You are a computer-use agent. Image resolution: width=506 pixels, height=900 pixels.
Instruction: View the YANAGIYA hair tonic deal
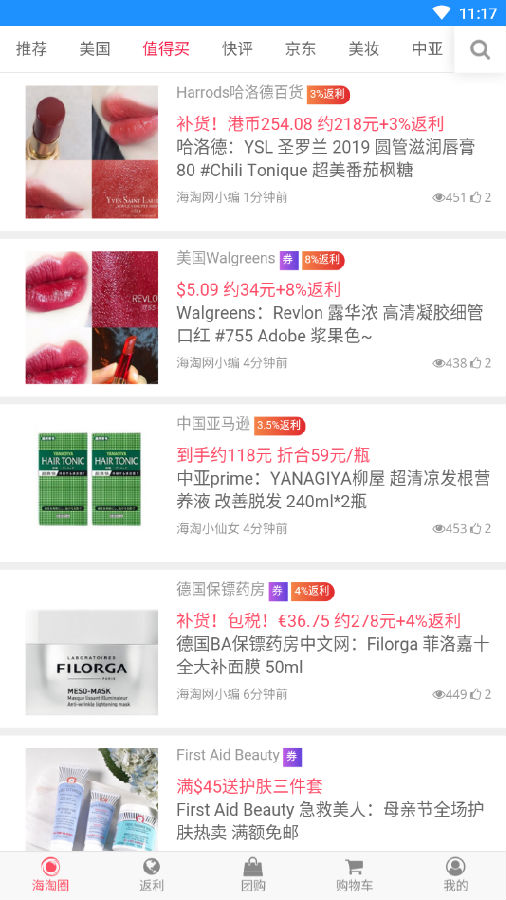[x=253, y=483]
